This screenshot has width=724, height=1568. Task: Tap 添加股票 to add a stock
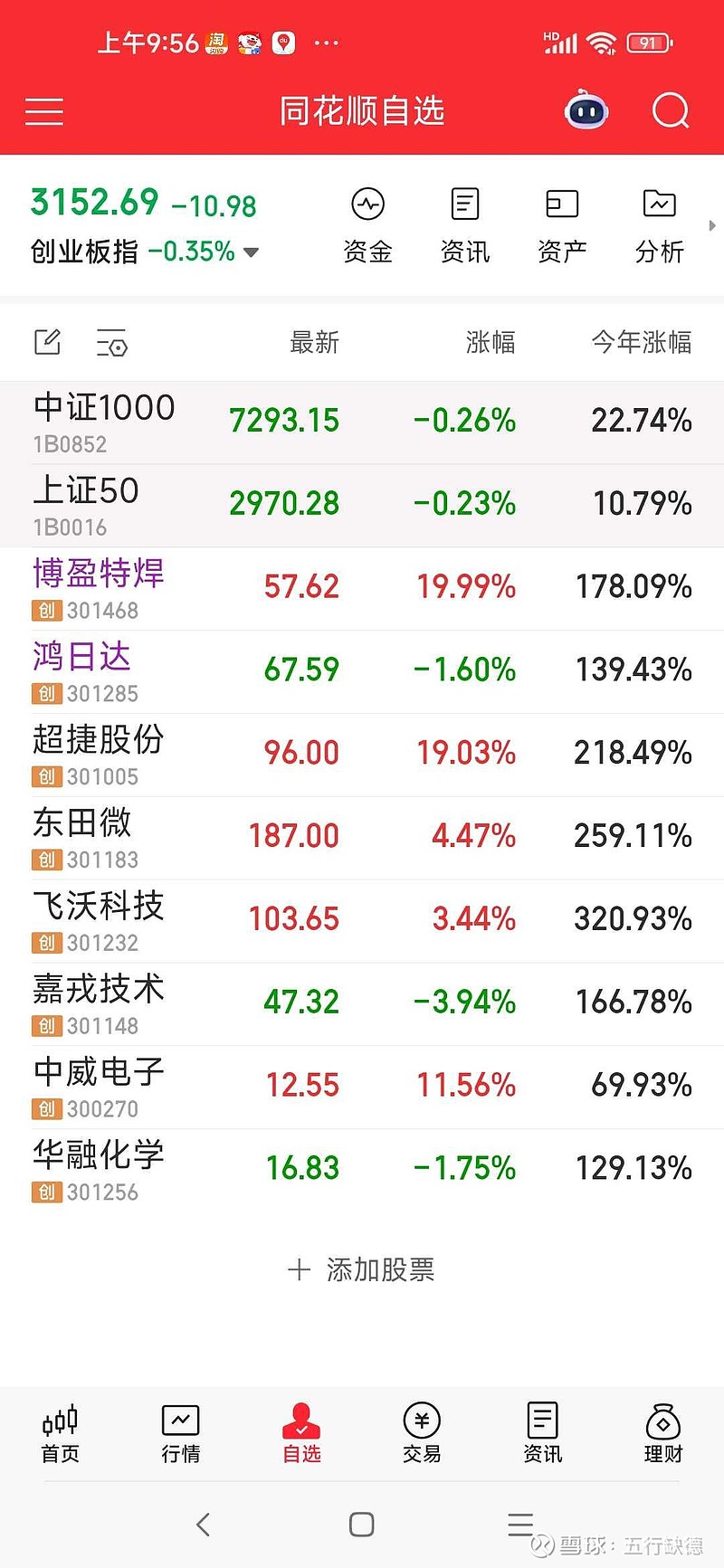point(361,1269)
